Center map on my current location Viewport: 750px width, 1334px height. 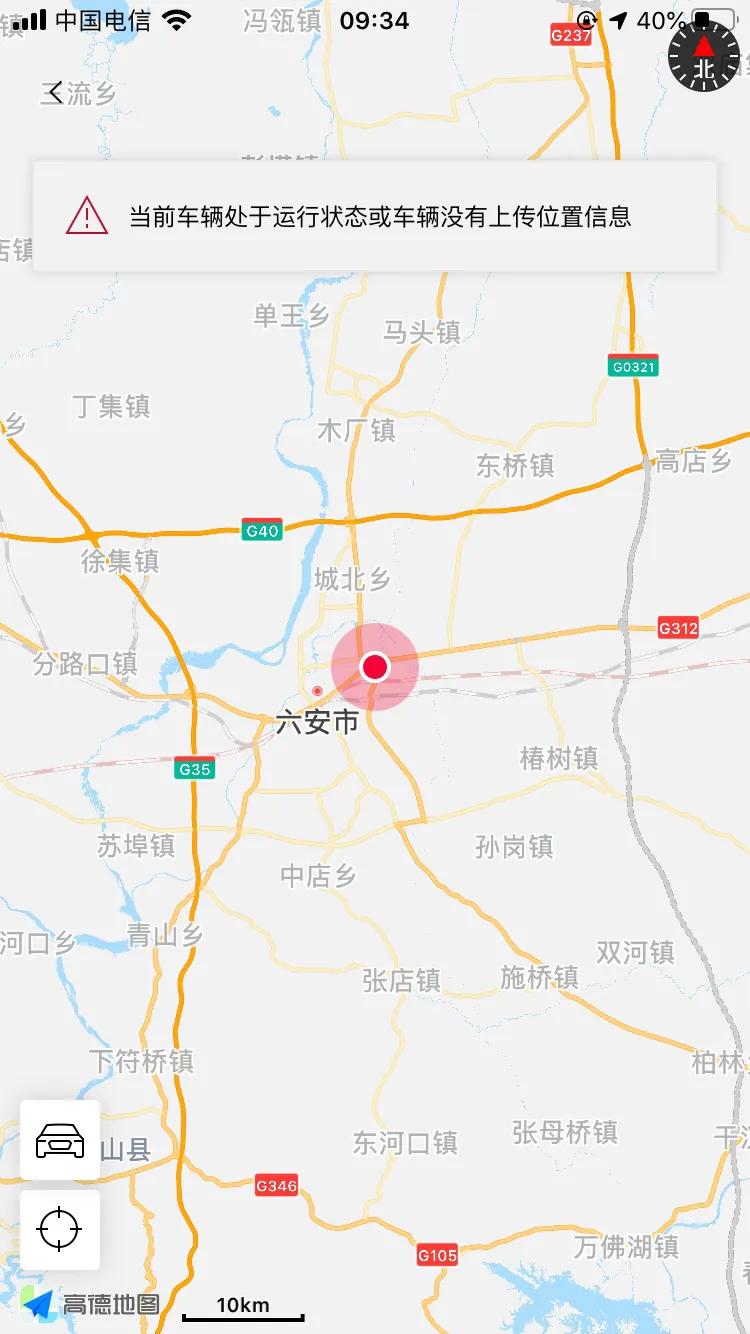tap(60, 1229)
